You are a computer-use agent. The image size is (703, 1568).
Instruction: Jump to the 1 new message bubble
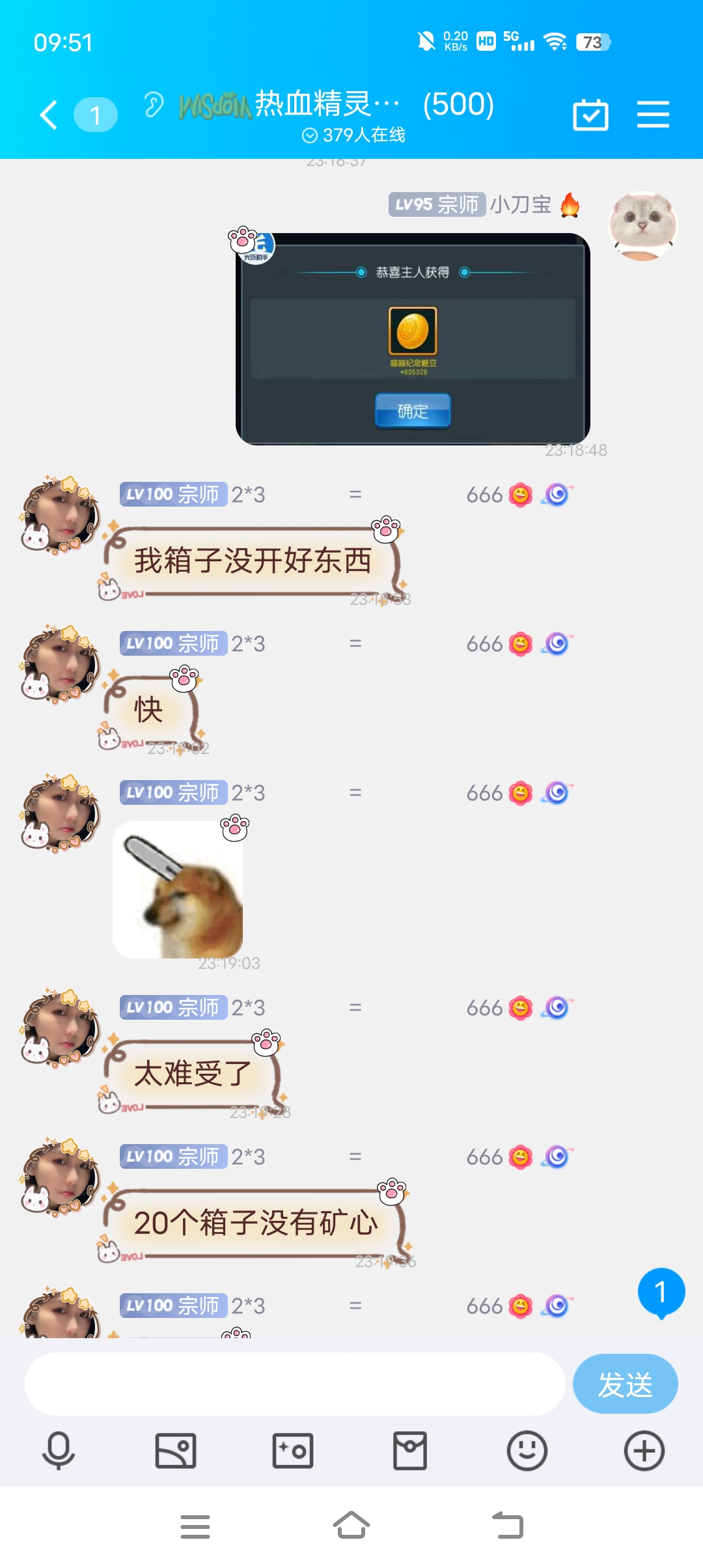tap(661, 1292)
